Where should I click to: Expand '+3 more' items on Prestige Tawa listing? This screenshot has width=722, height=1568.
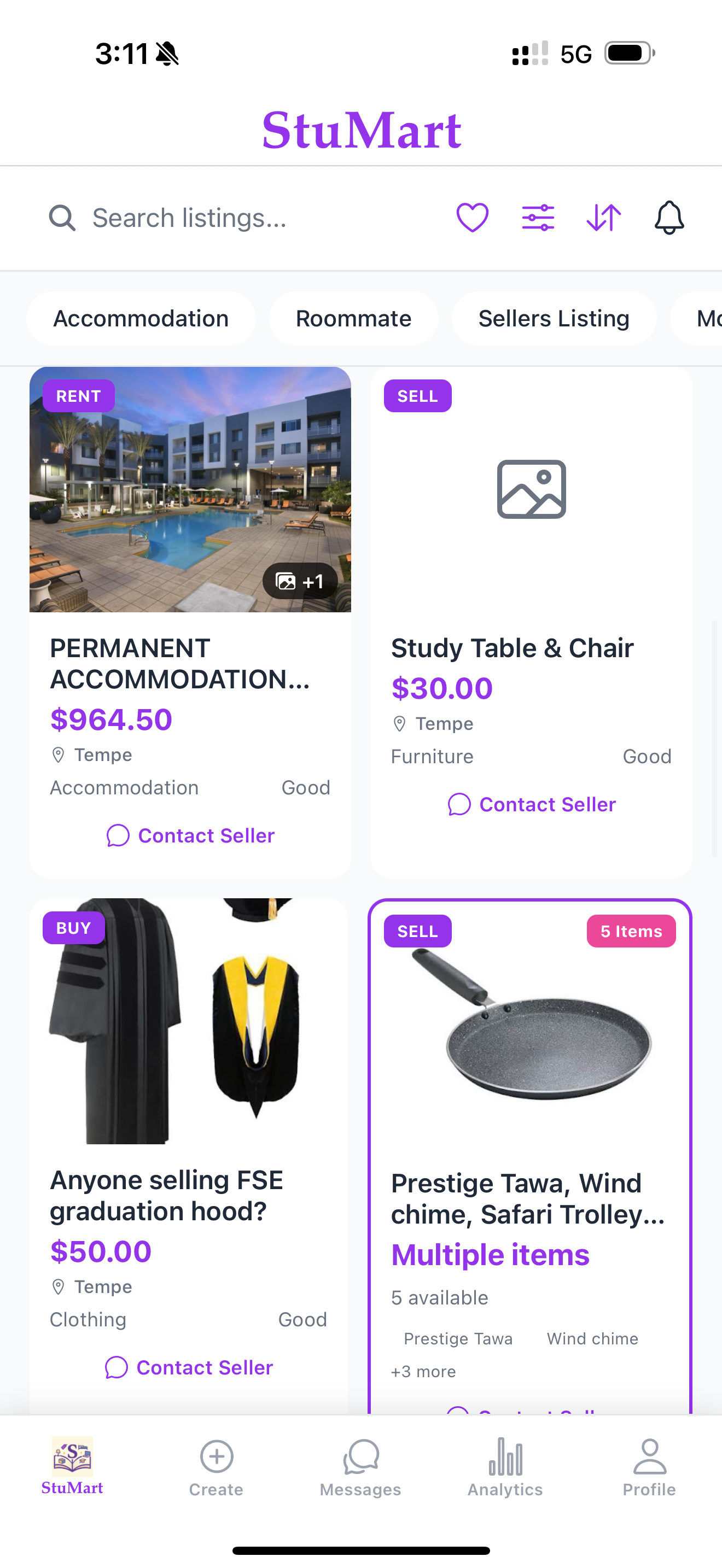point(423,1371)
